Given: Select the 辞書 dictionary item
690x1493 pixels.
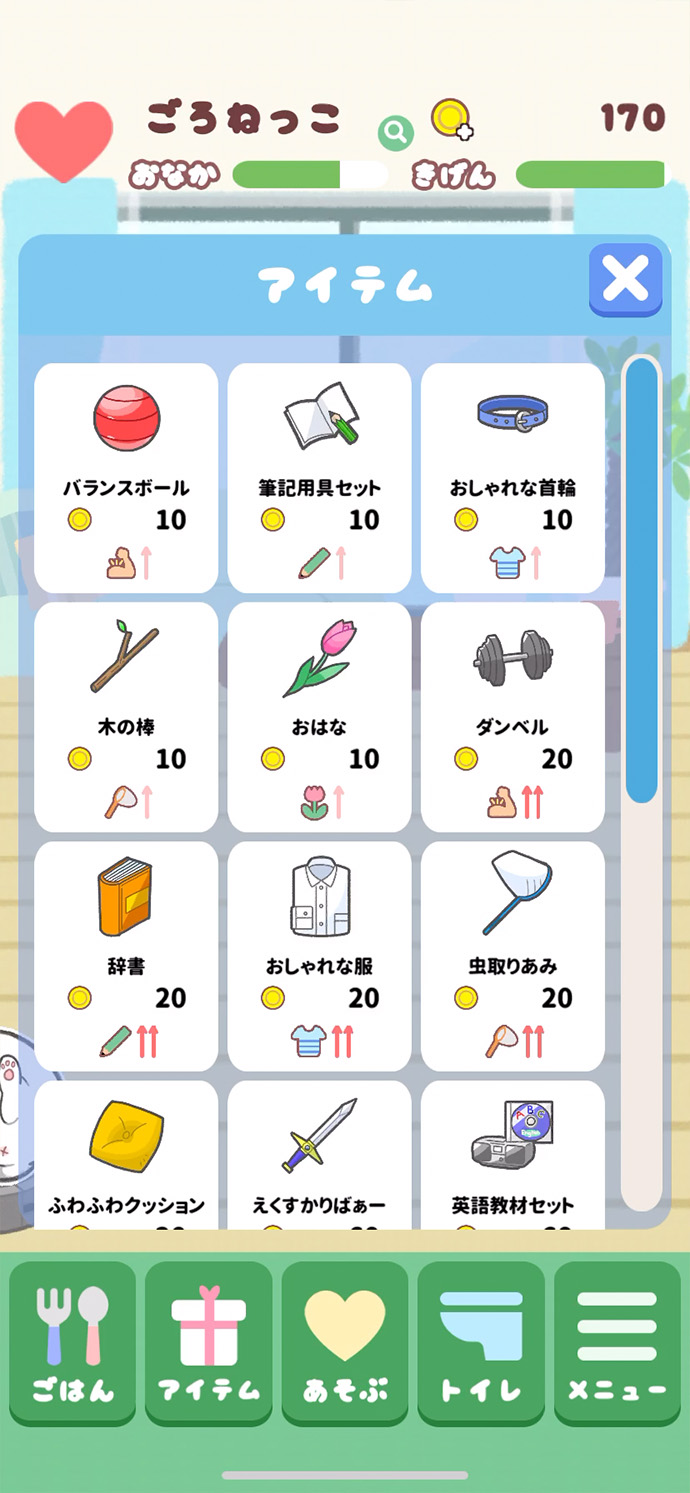Looking at the screenshot, I should 126,955.
